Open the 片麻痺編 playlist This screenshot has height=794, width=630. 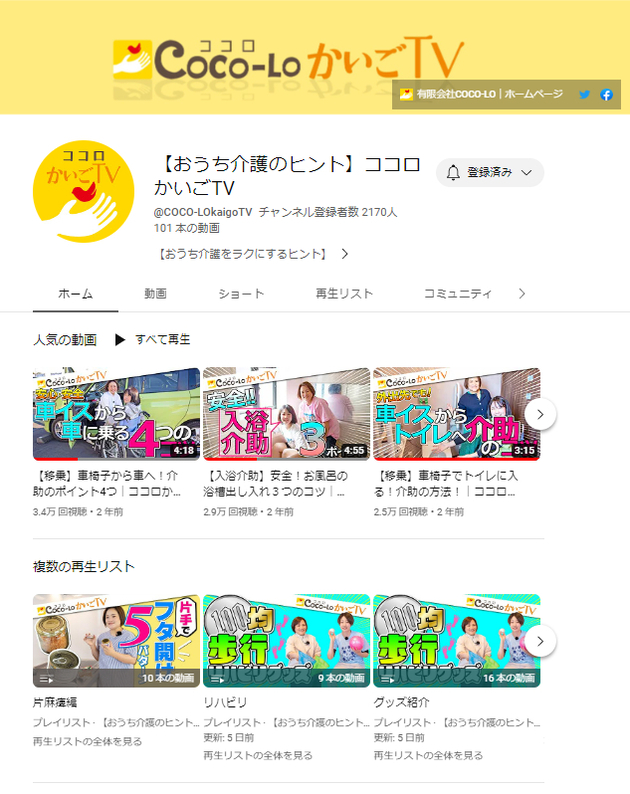coord(116,640)
